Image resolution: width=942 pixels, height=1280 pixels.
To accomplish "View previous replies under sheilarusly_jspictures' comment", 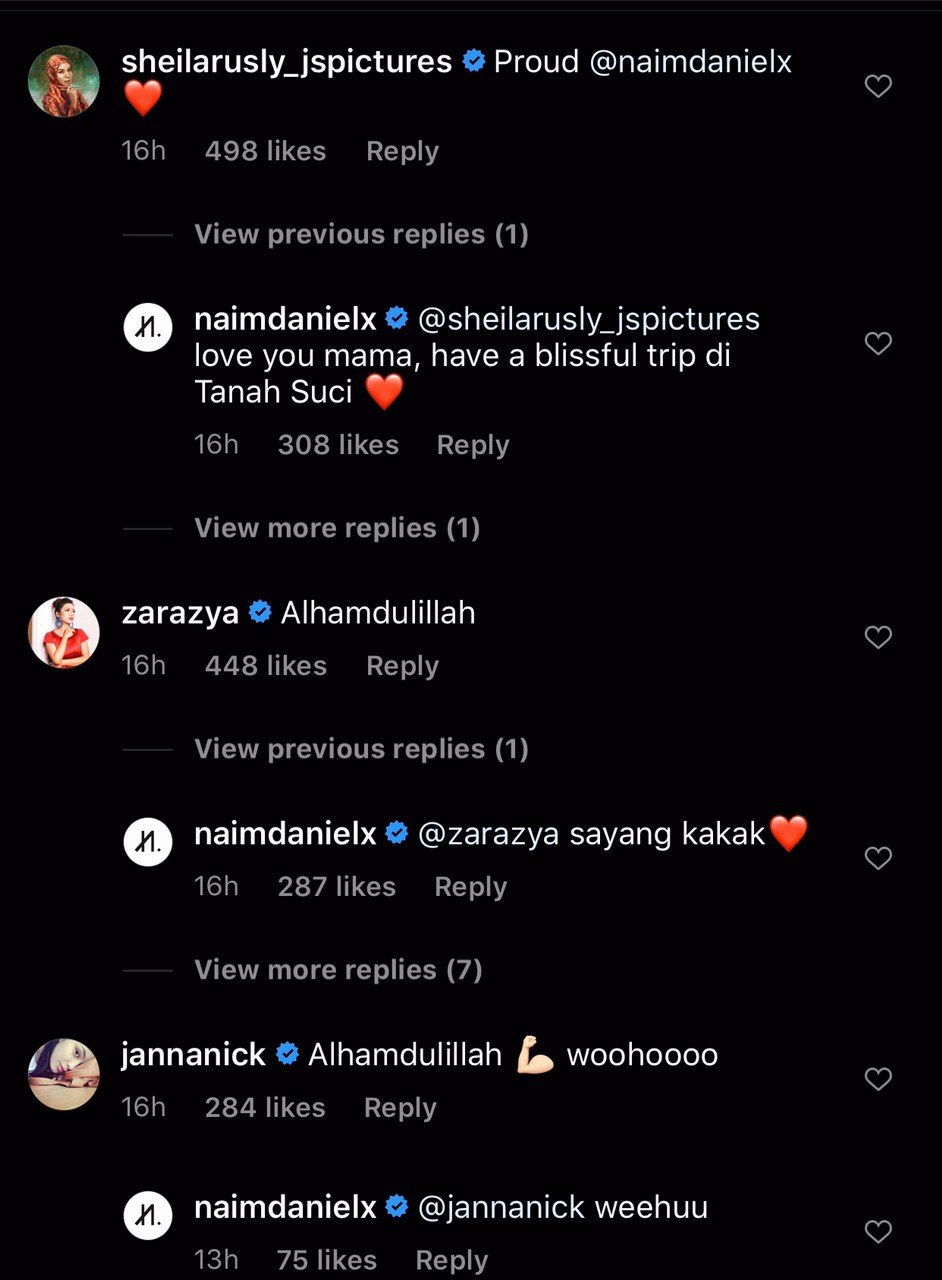I will coord(361,235).
